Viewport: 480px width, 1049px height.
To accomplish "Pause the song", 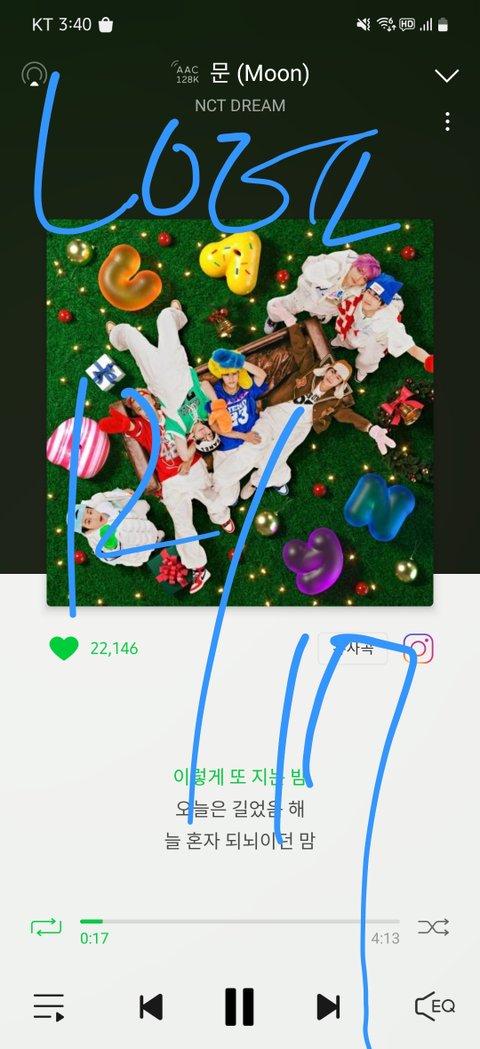I will click(239, 1007).
